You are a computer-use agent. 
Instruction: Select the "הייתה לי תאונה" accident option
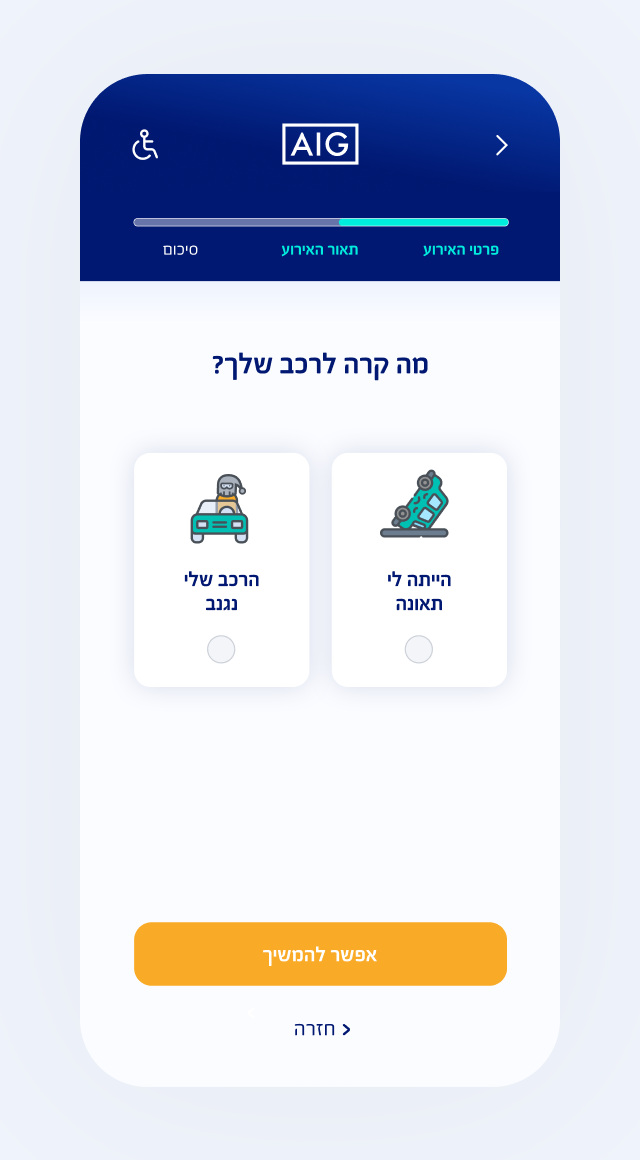pyautogui.click(x=419, y=570)
